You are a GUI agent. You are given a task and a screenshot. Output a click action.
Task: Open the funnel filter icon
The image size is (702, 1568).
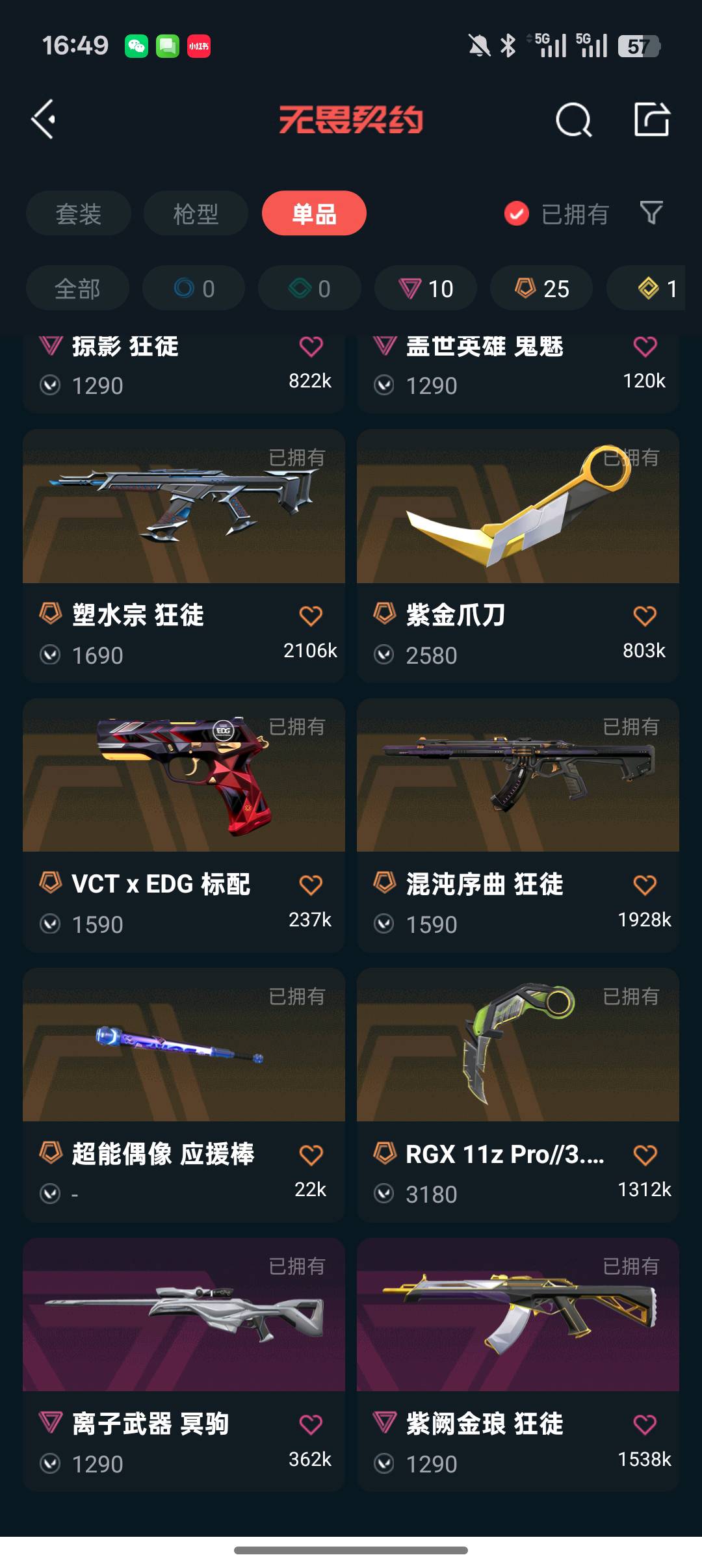[651, 213]
